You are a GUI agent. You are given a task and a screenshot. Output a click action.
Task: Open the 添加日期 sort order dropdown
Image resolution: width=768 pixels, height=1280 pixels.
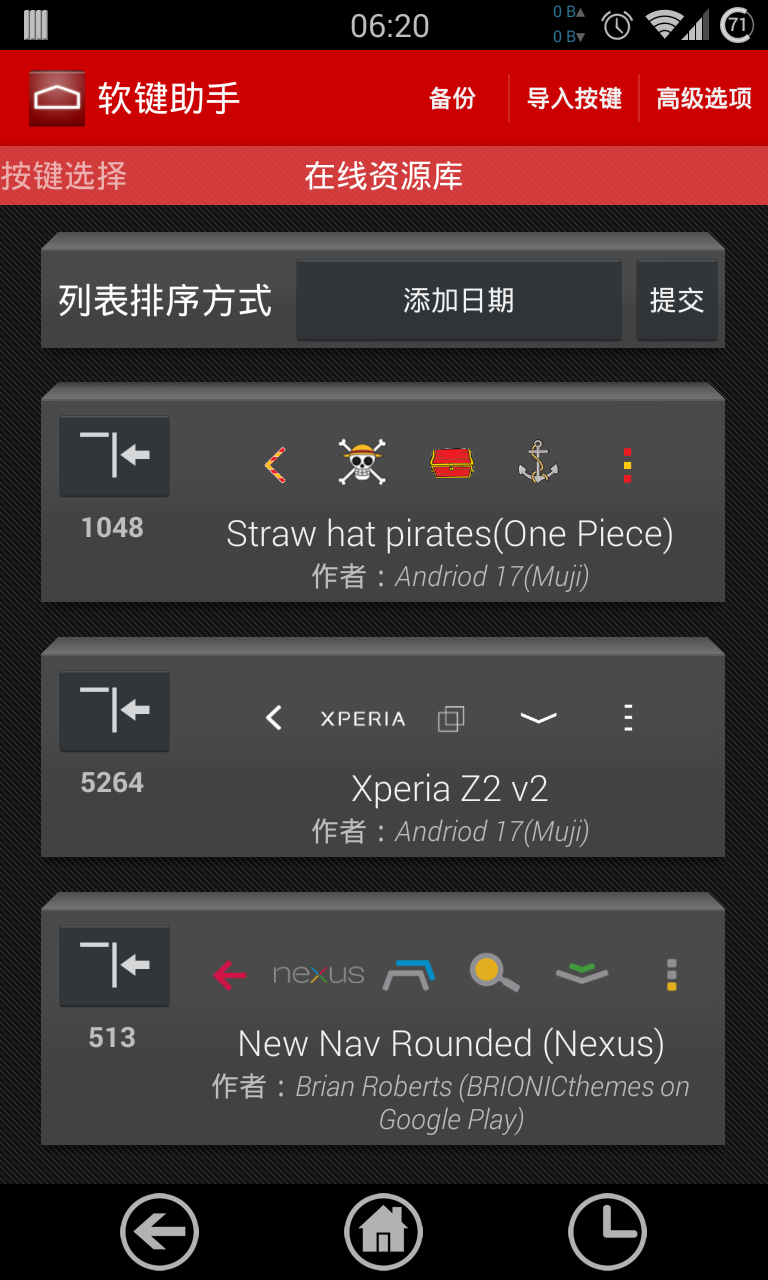click(459, 300)
